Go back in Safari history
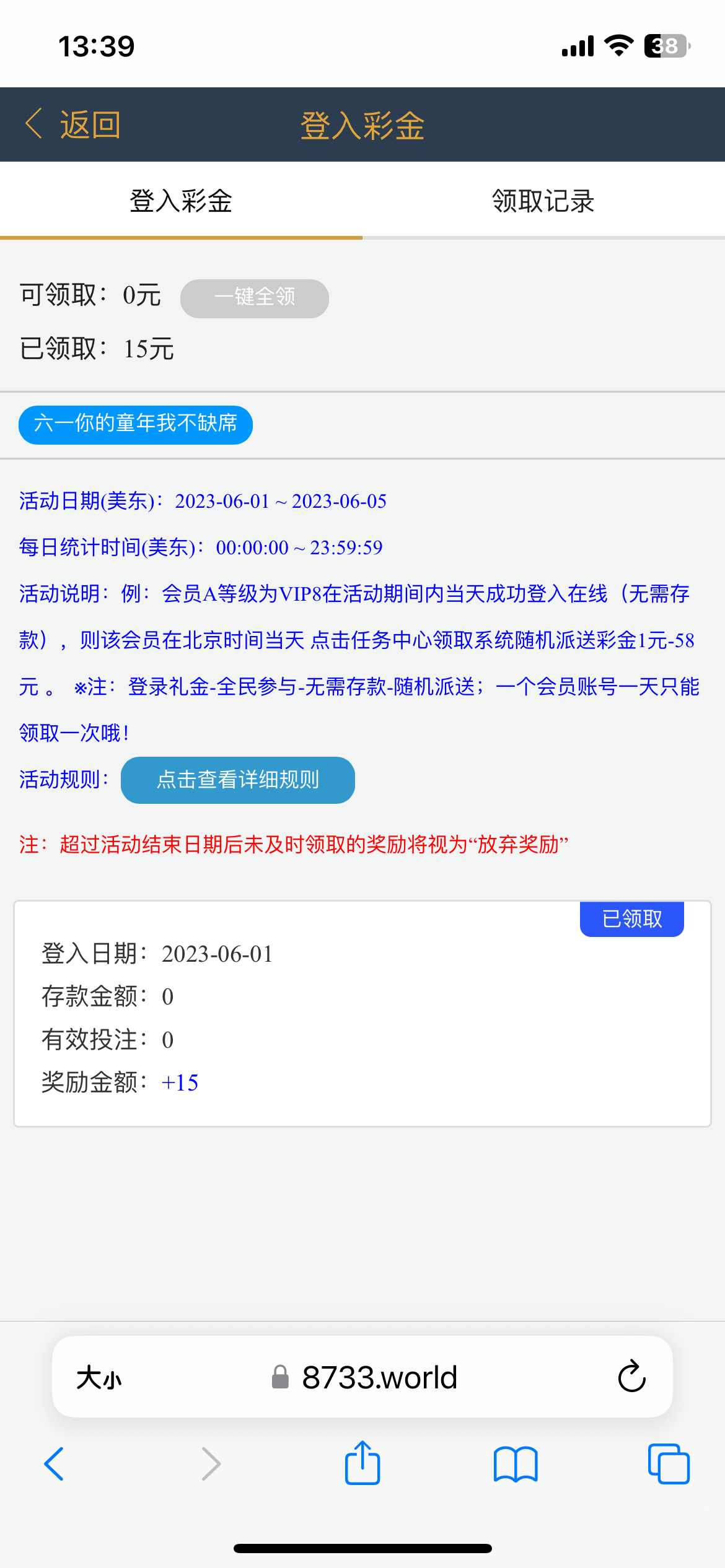Viewport: 725px width, 1568px height. (55, 1464)
